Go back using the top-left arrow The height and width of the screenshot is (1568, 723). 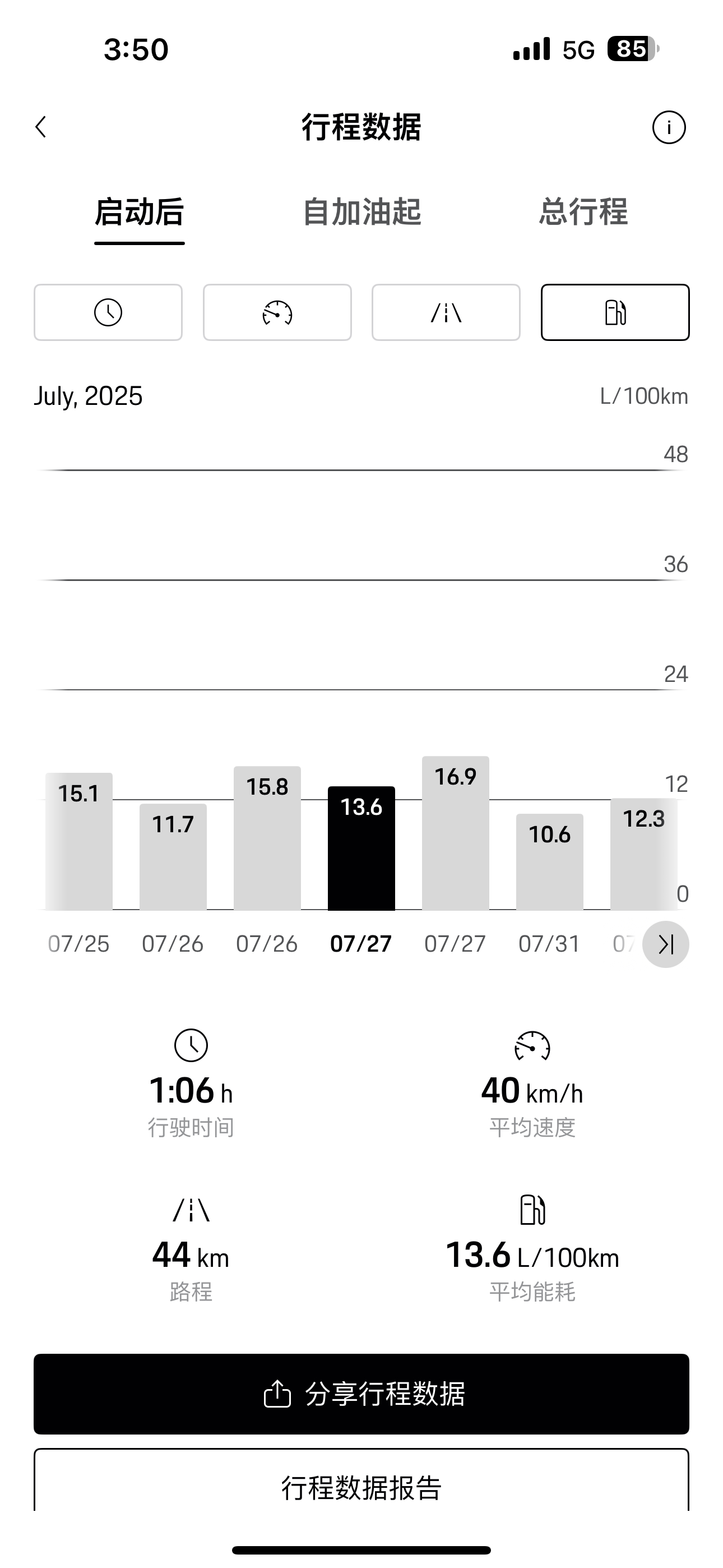click(41, 127)
